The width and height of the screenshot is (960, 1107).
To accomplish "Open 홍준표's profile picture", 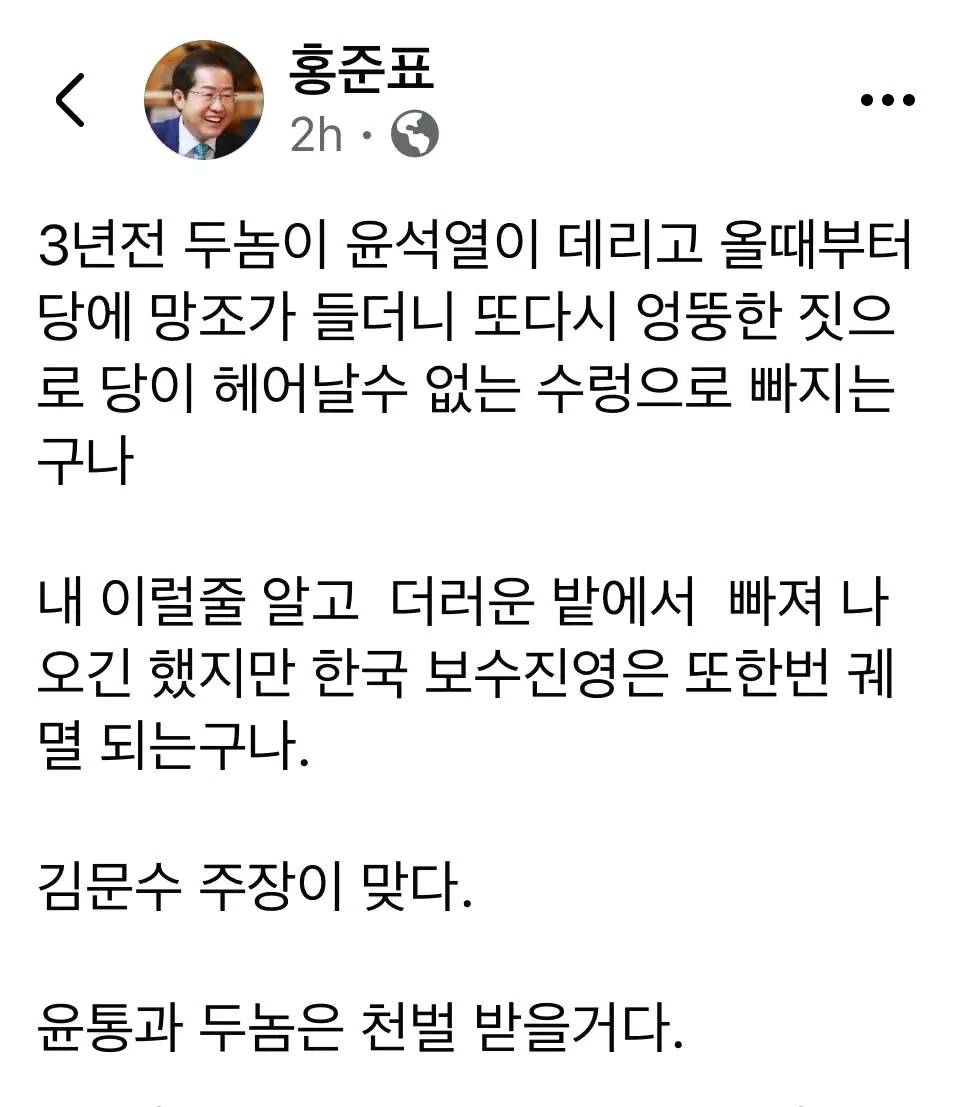I will [x=204, y=100].
